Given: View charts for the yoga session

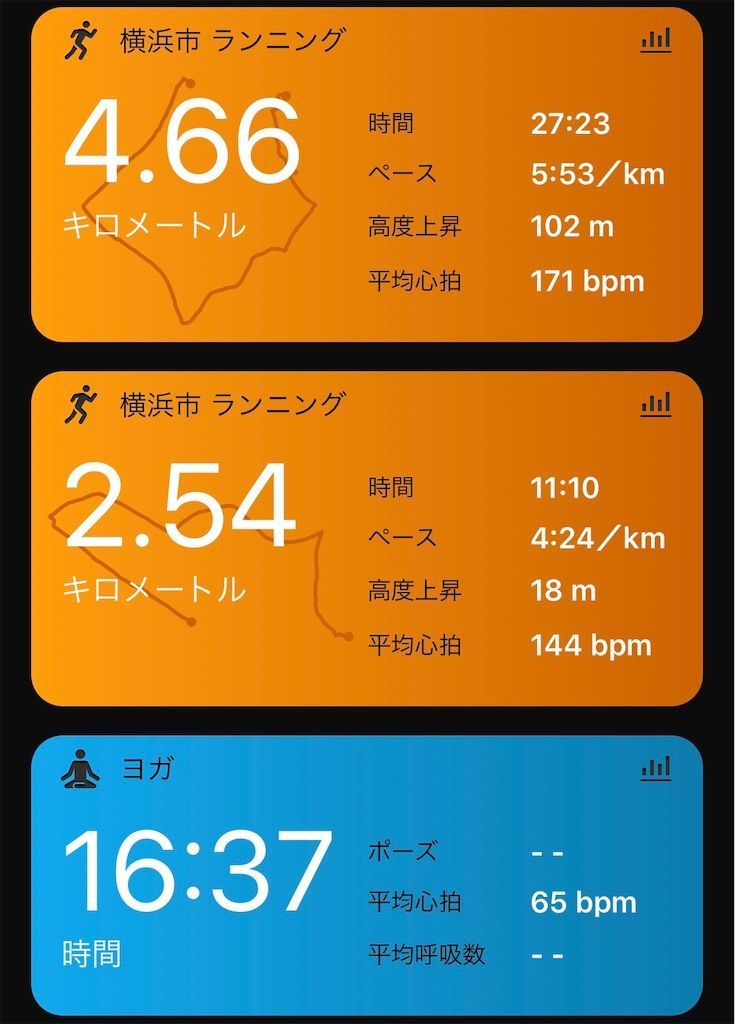Looking at the screenshot, I should point(656,768).
